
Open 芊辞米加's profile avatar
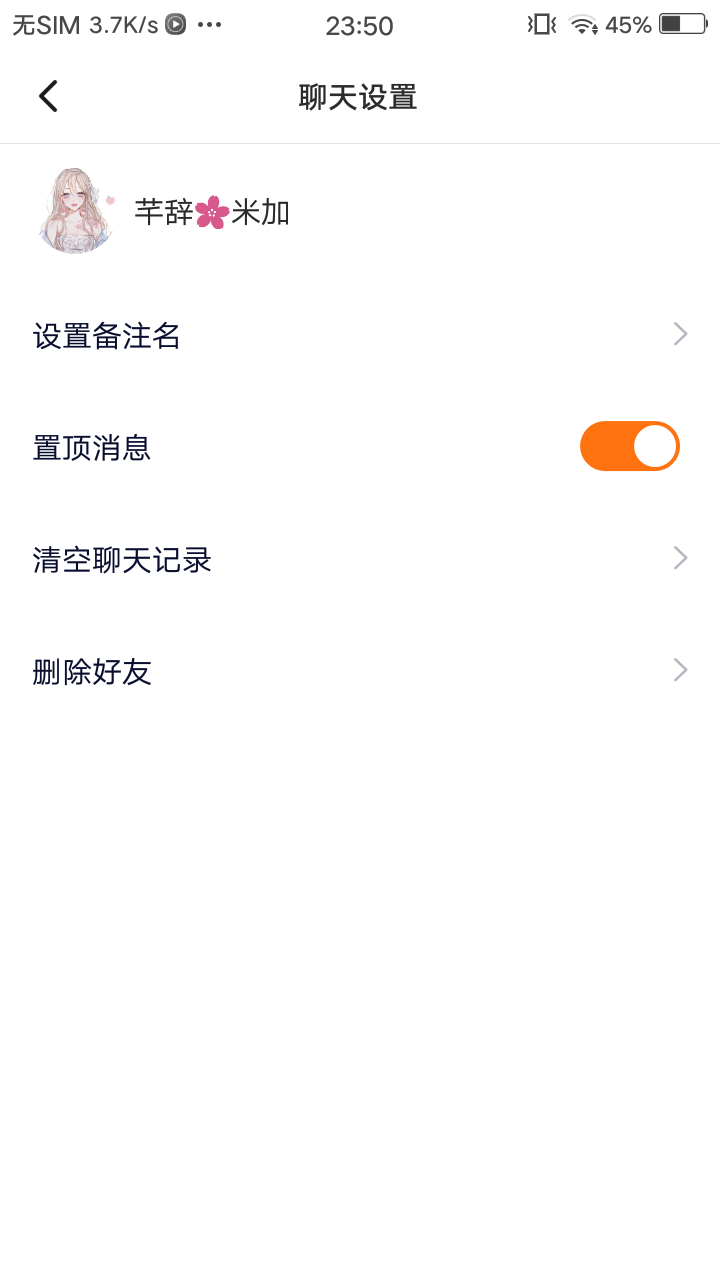(75, 211)
